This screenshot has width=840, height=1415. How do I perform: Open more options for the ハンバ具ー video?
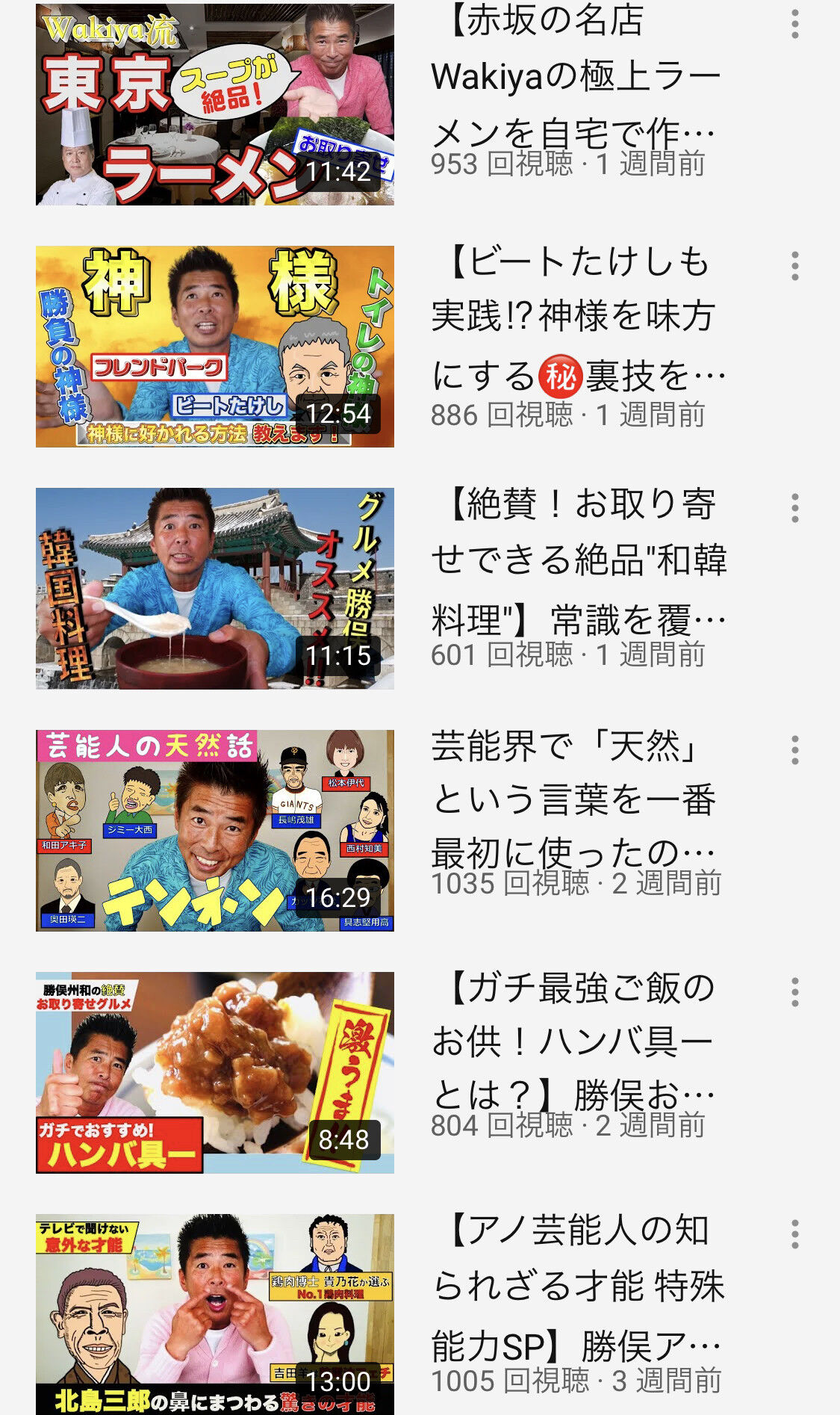click(x=794, y=993)
